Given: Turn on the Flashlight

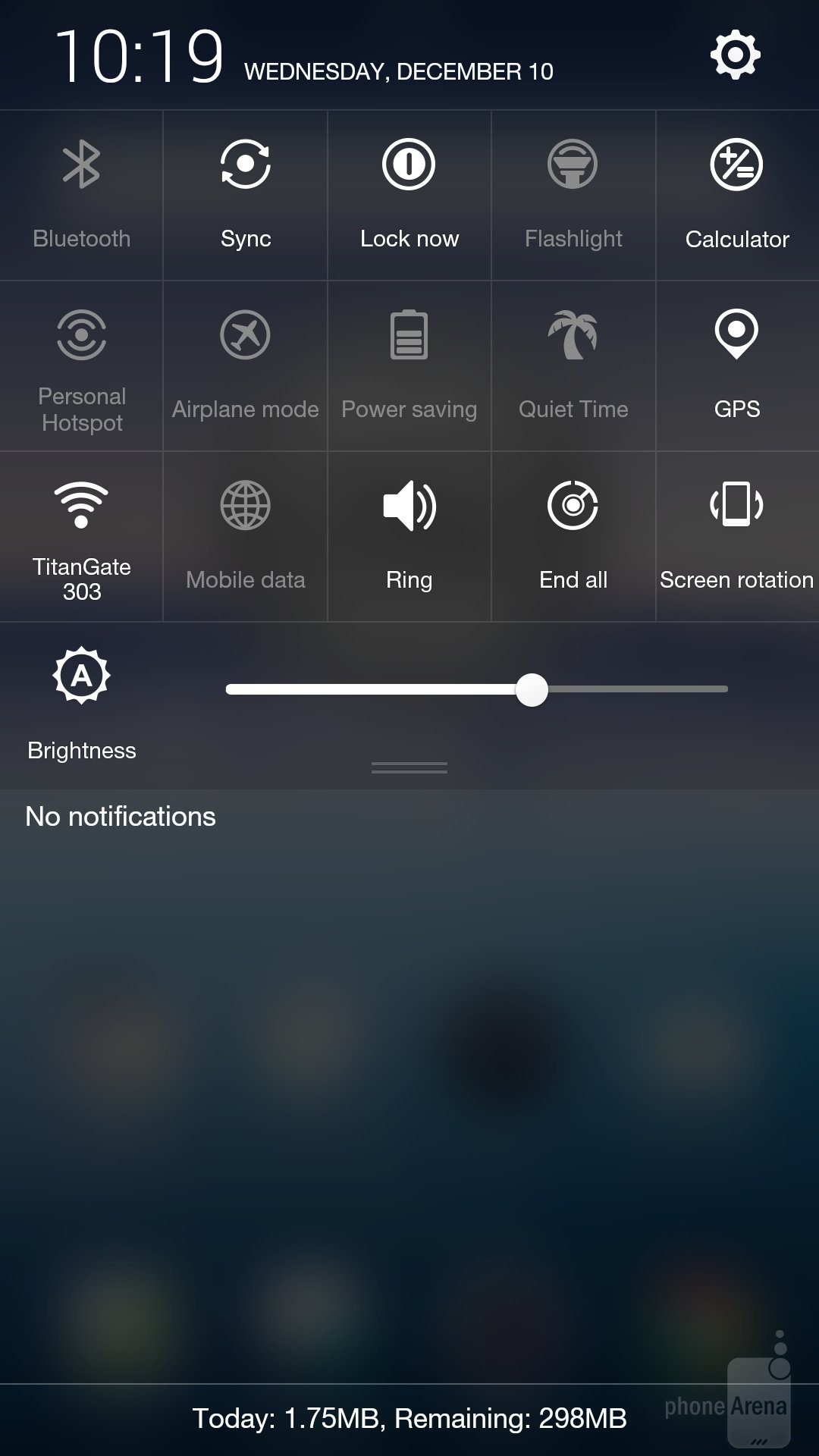Looking at the screenshot, I should click(573, 195).
